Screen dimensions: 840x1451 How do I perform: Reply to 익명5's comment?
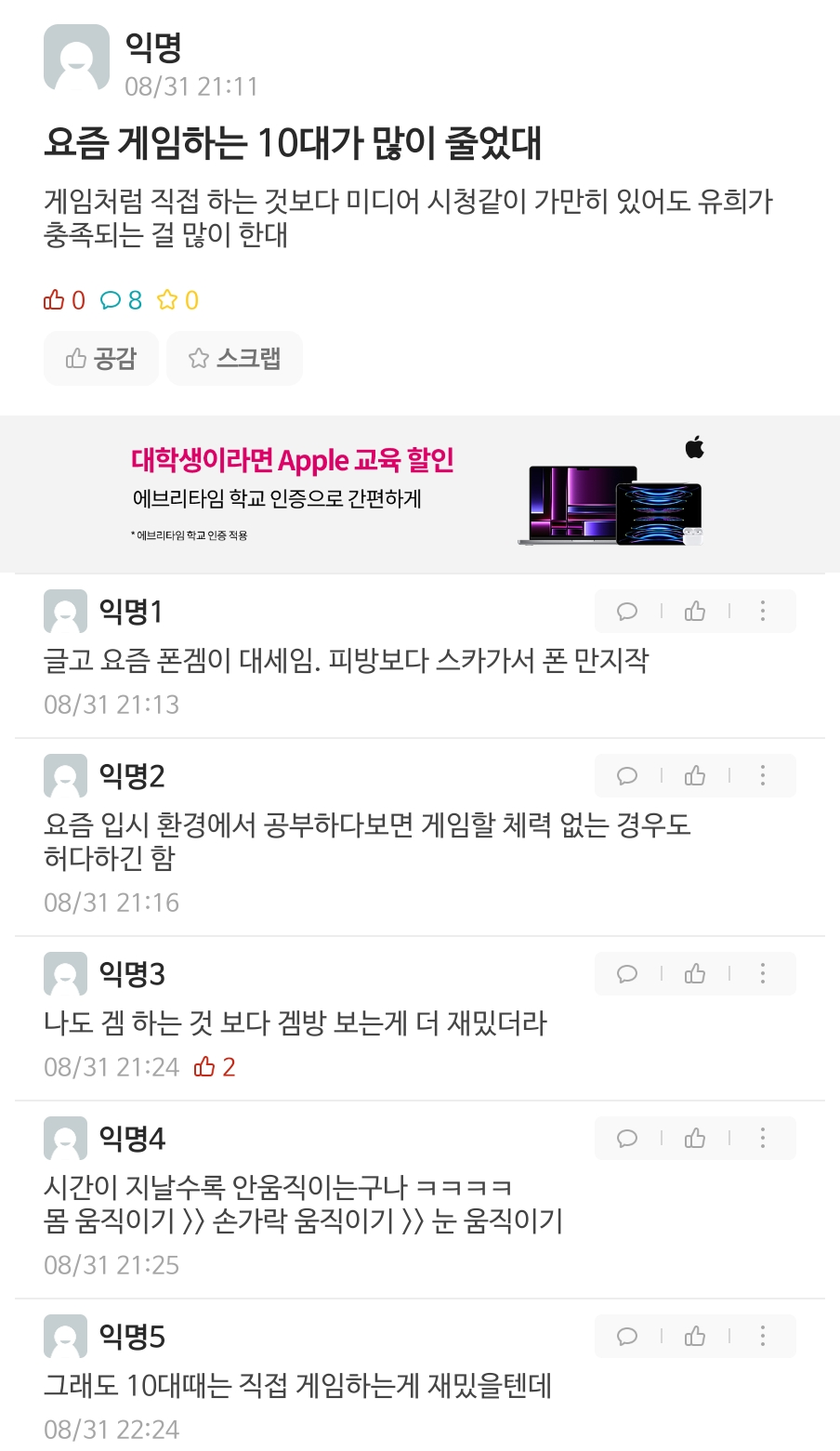coord(627,1337)
